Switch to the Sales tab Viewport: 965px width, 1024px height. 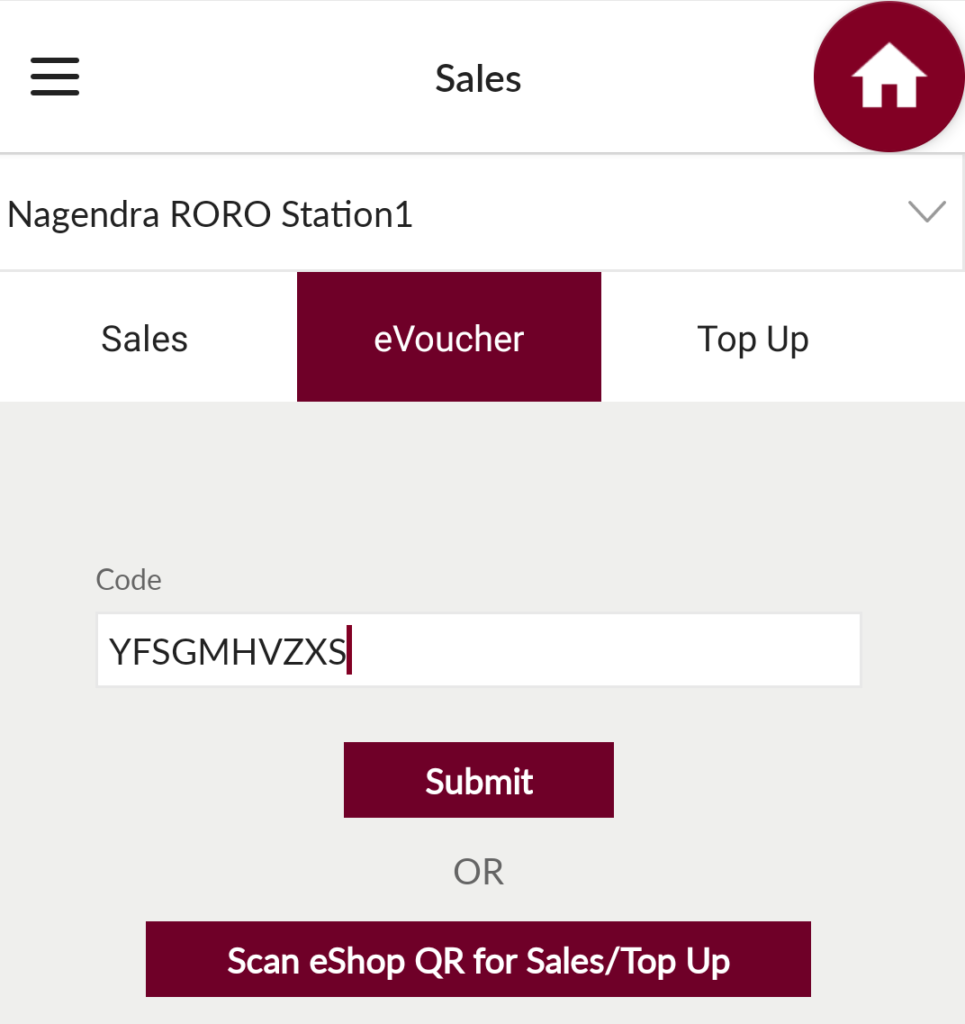[145, 338]
